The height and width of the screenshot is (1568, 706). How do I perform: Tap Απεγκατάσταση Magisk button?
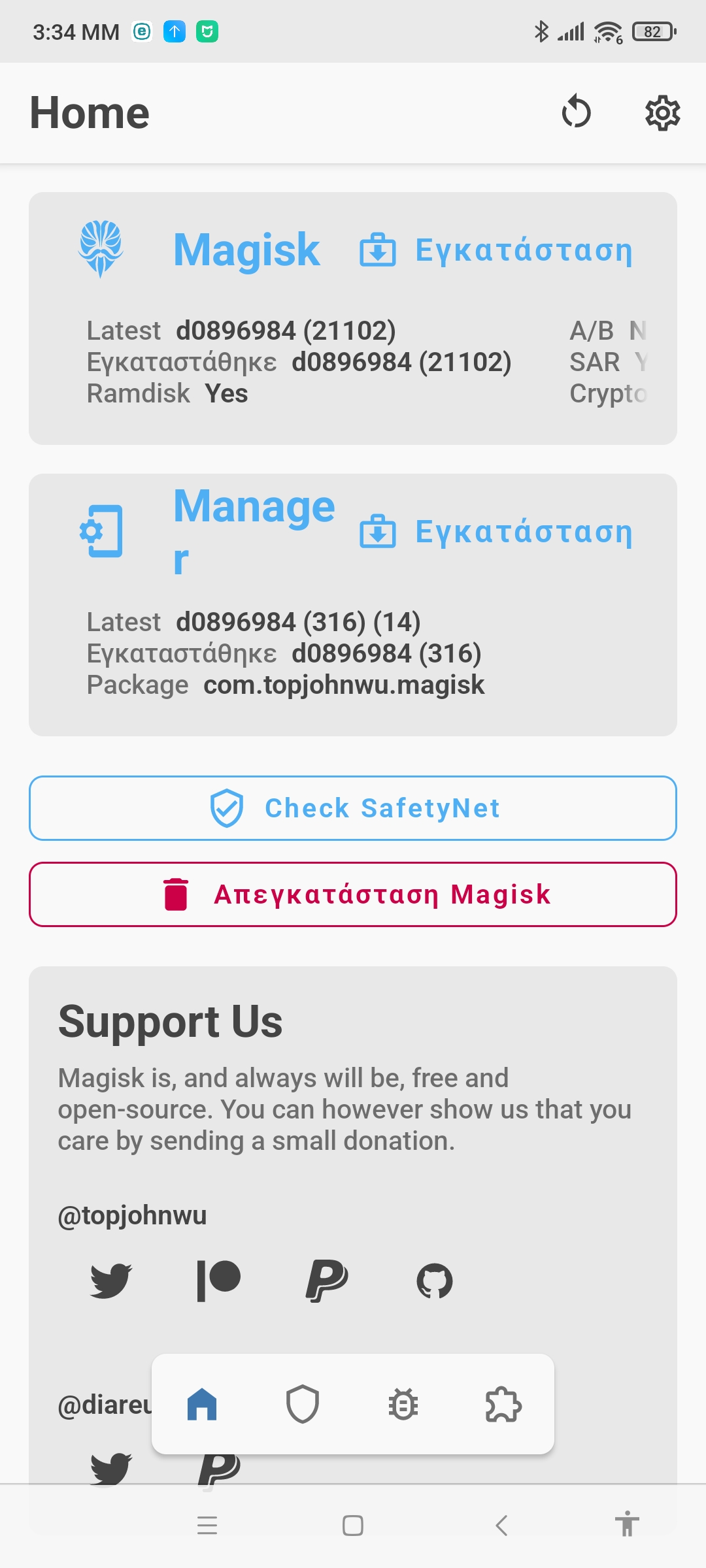(x=353, y=894)
